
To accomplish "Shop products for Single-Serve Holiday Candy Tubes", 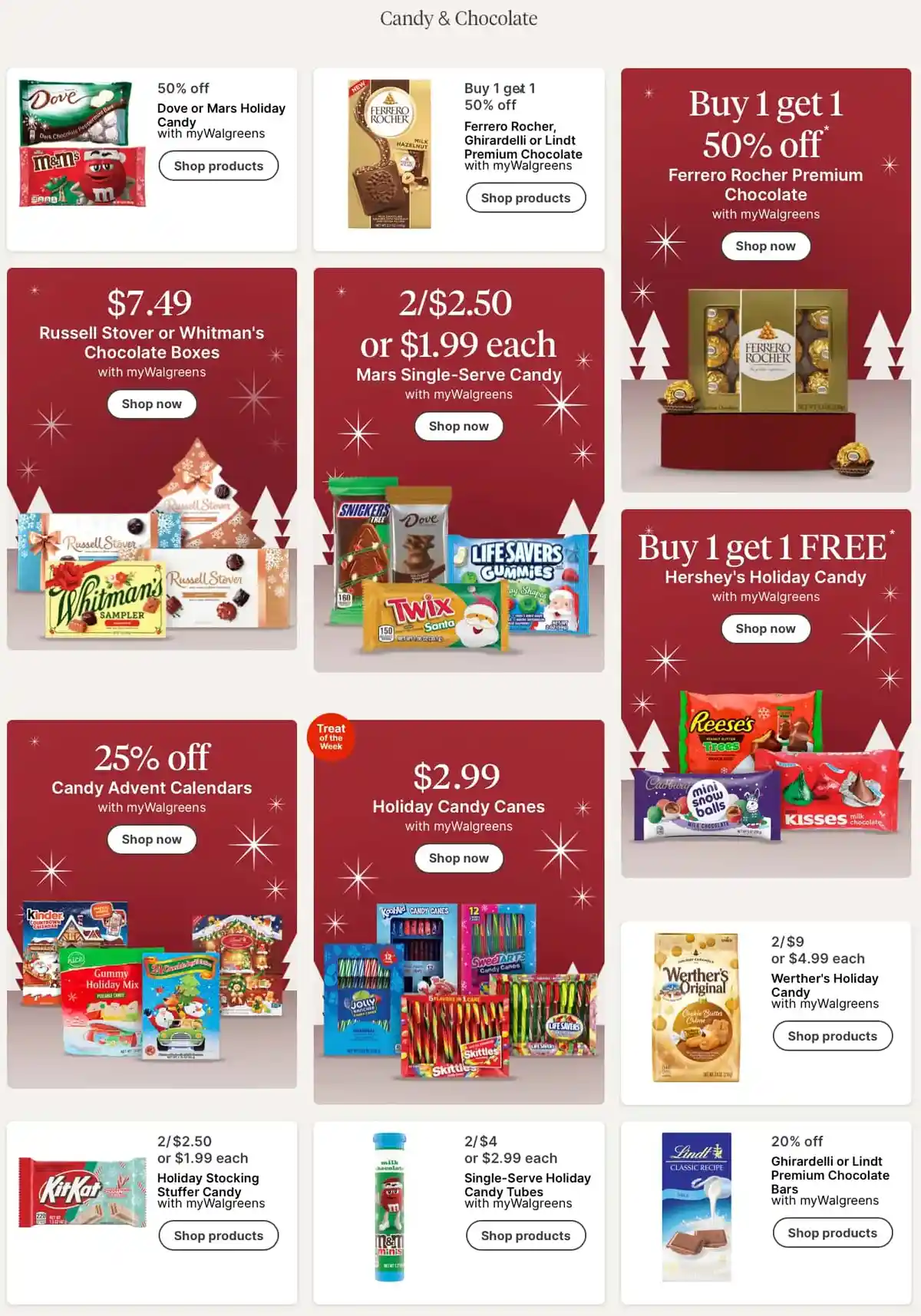I will [x=525, y=1235].
